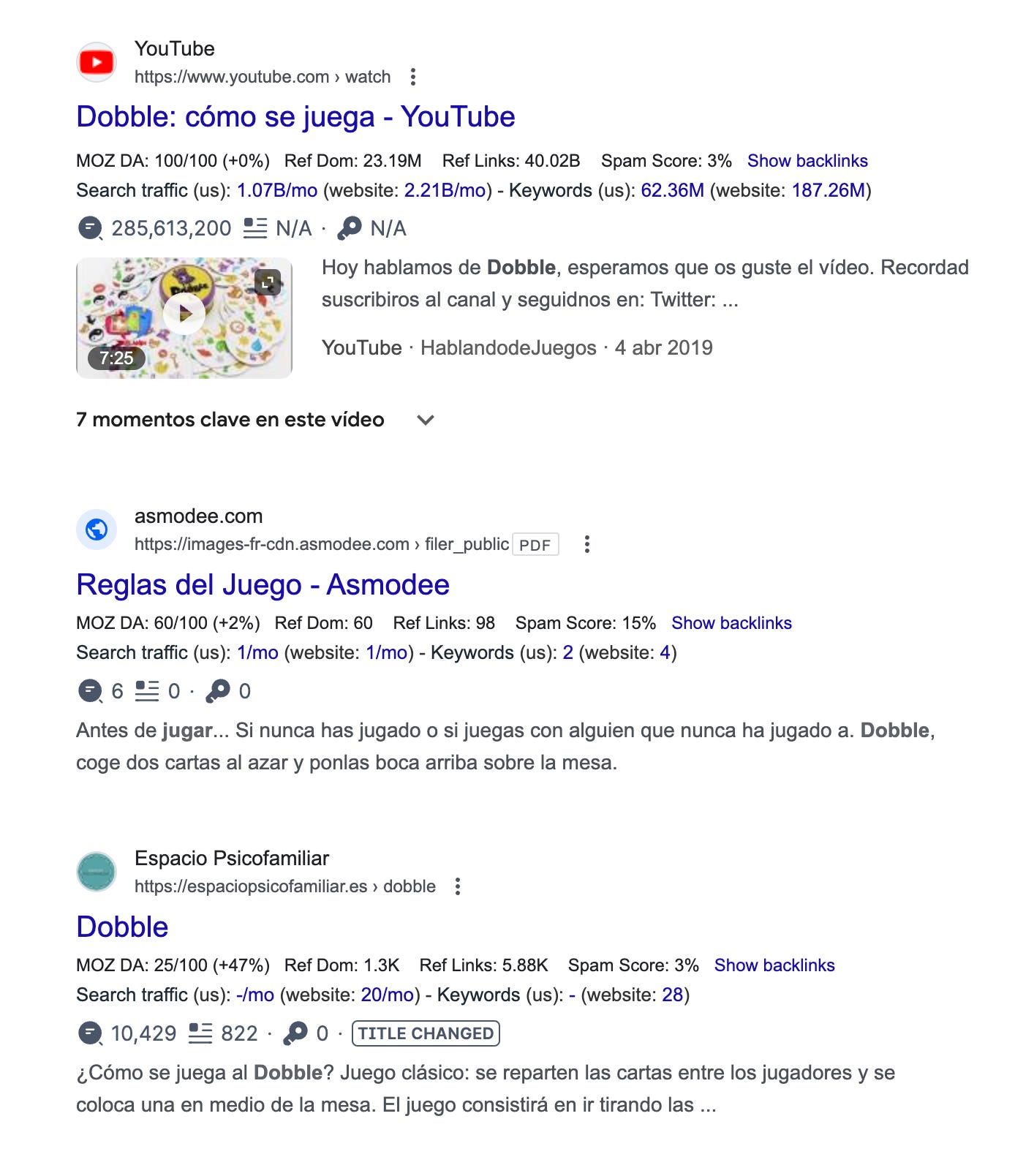Viewport: 1015px width, 1176px height.
Task: Open the options menu next to the espaciopsicofamiliar.es URL
Action: tap(458, 886)
